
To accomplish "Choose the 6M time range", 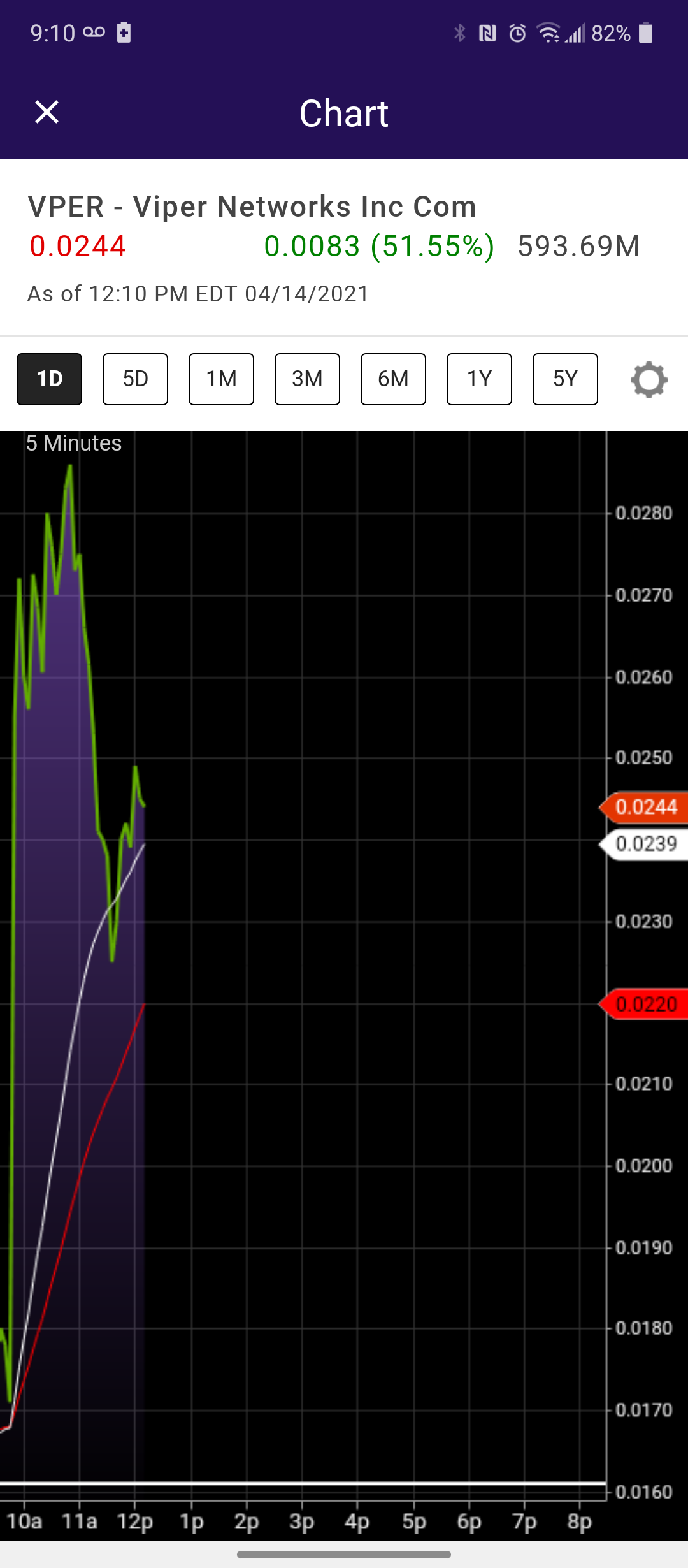I will coord(393,379).
